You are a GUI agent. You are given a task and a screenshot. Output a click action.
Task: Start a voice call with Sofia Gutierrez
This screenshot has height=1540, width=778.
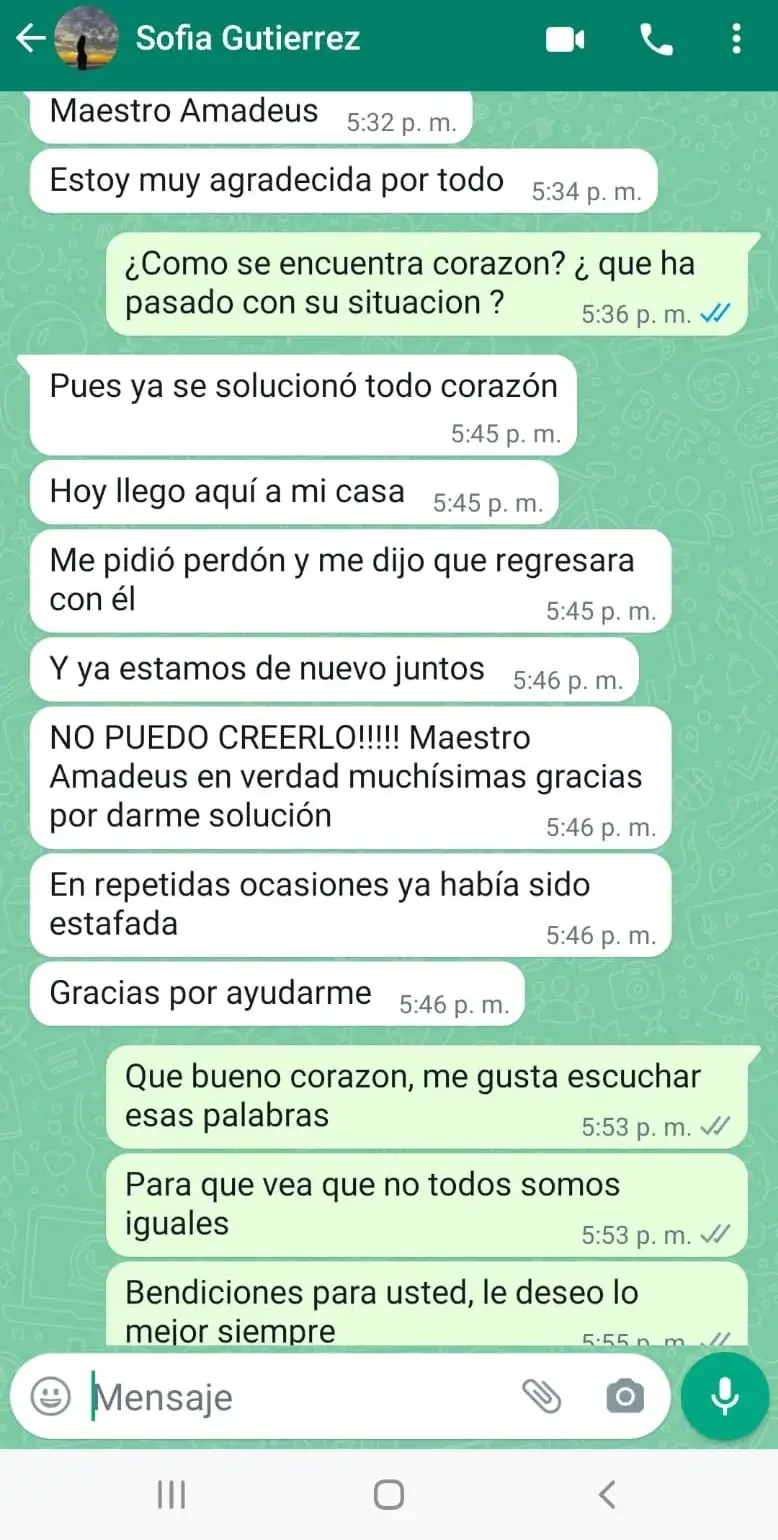pyautogui.click(x=656, y=38)
